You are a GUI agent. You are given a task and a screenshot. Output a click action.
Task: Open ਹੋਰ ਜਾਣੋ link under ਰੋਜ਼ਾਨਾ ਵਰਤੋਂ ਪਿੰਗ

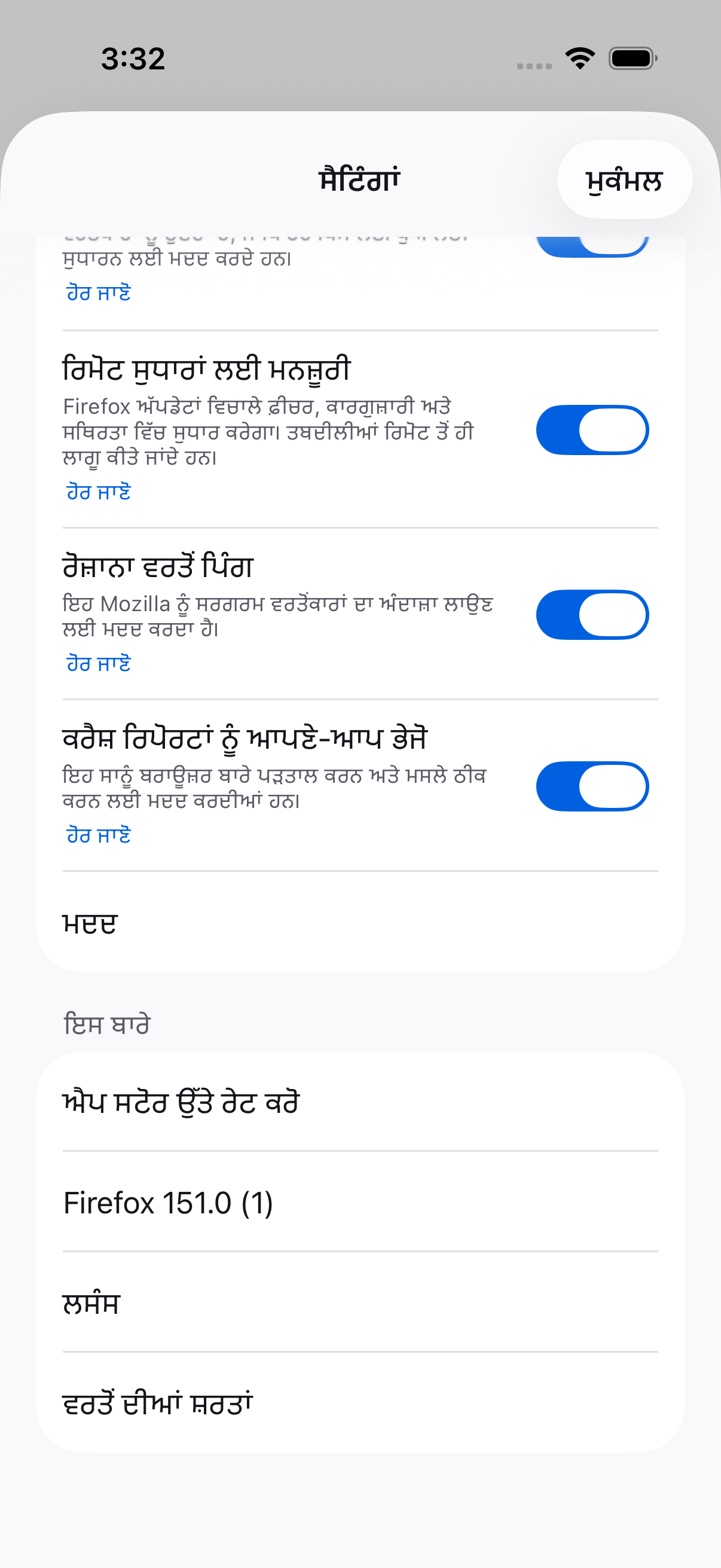[99, 663]
